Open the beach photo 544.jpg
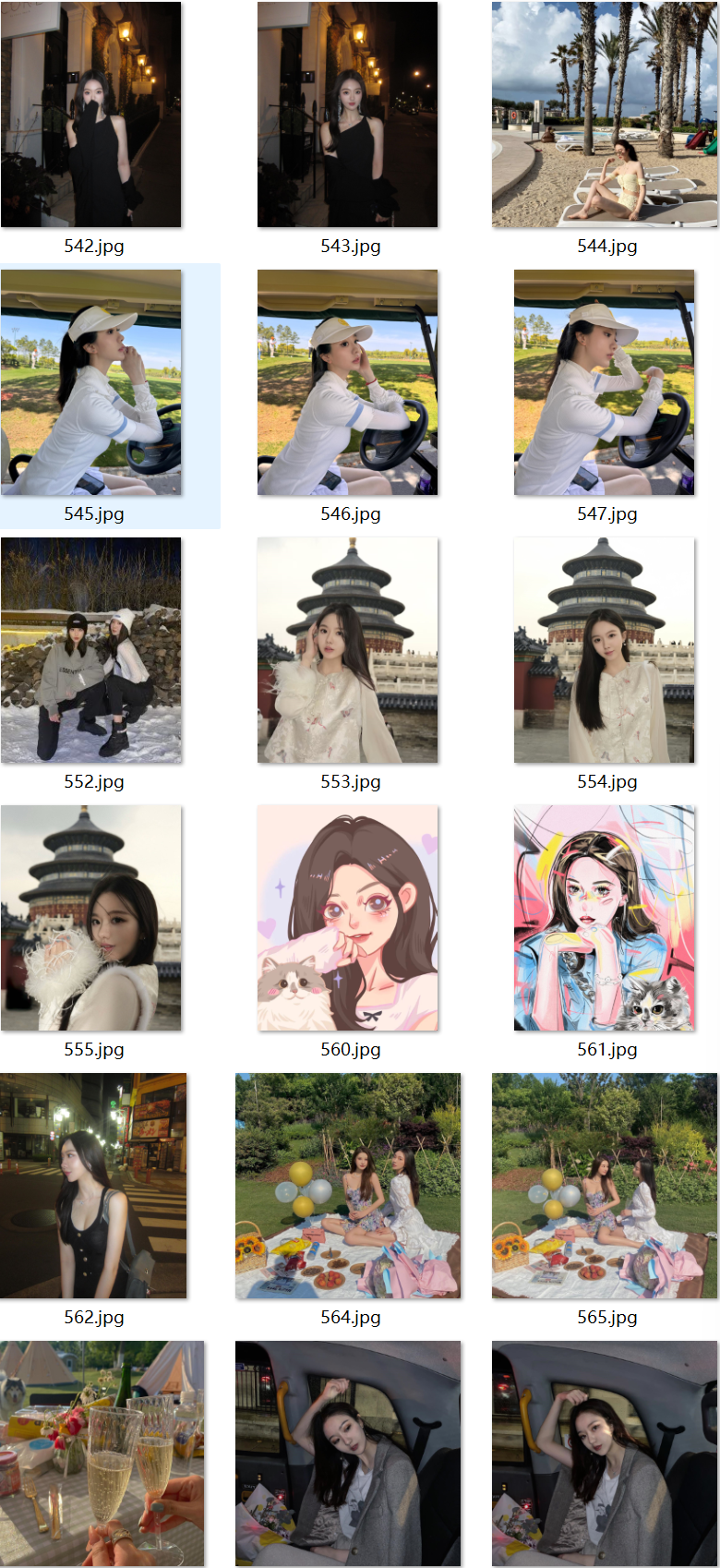This screenshot has height=1568, width=720. click(x=605, y=115)
